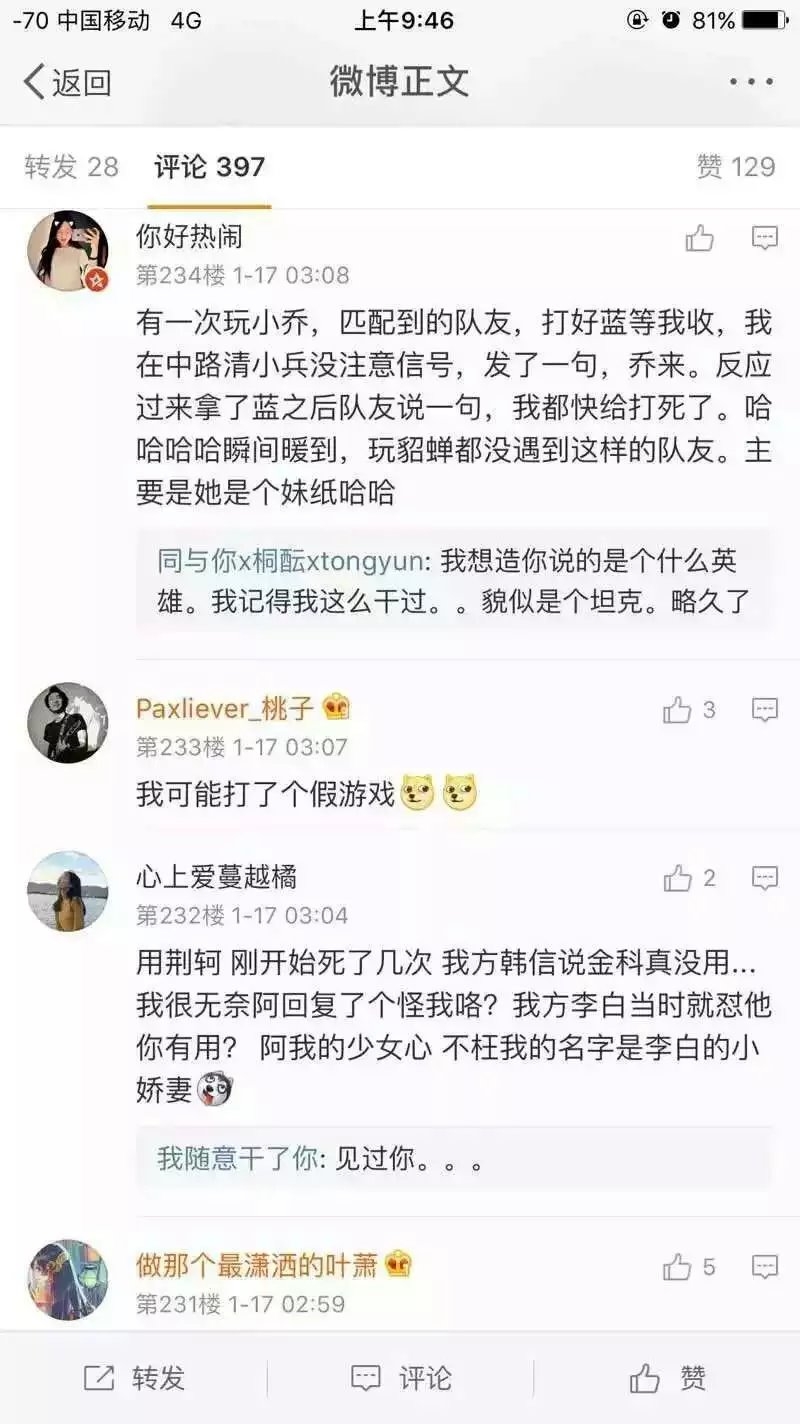Open the 我随意干了你 username link
Viewport: 800px width, 1424px height.
[238, 1159]
